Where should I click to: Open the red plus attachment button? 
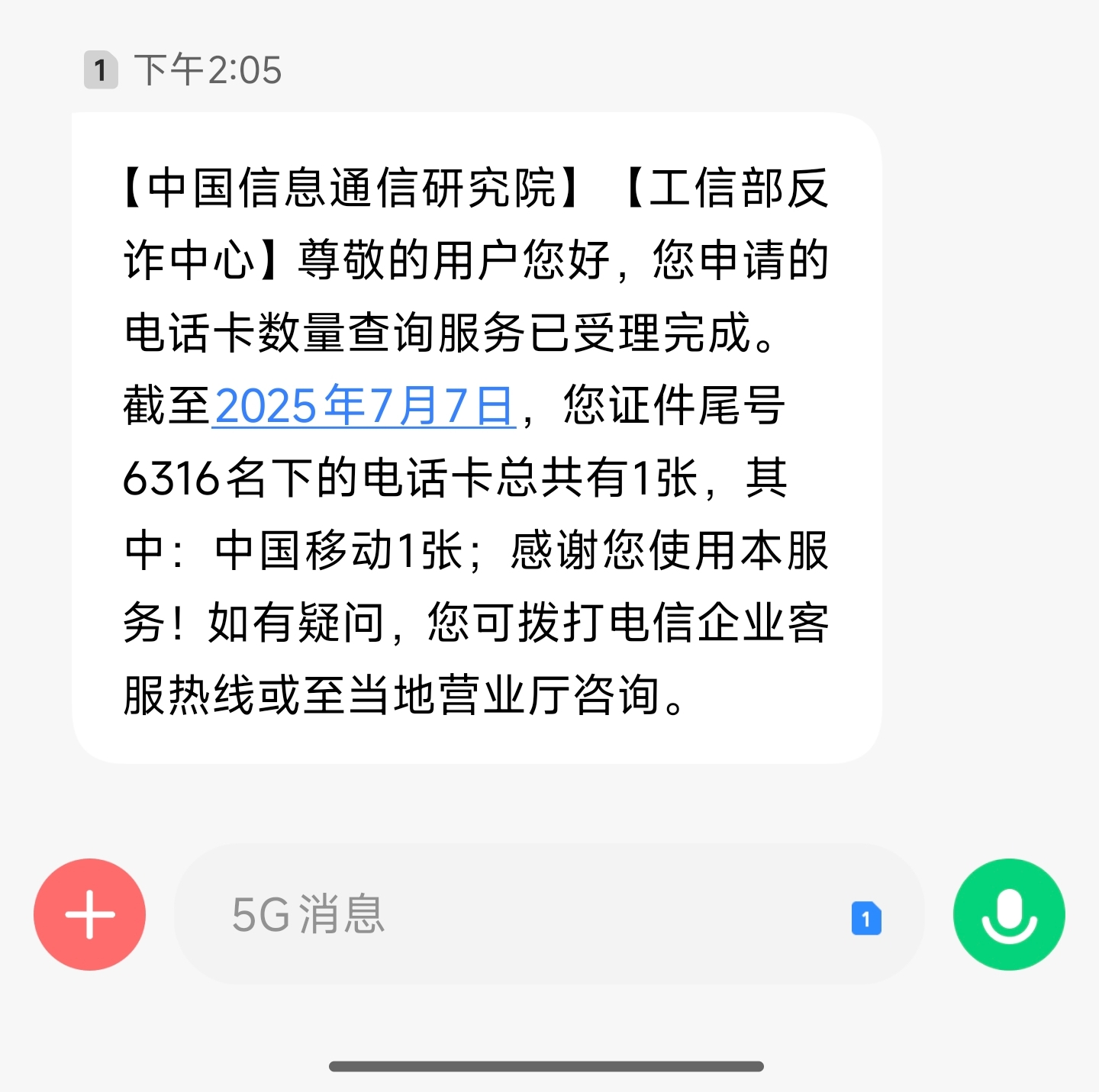pos(89,914)
